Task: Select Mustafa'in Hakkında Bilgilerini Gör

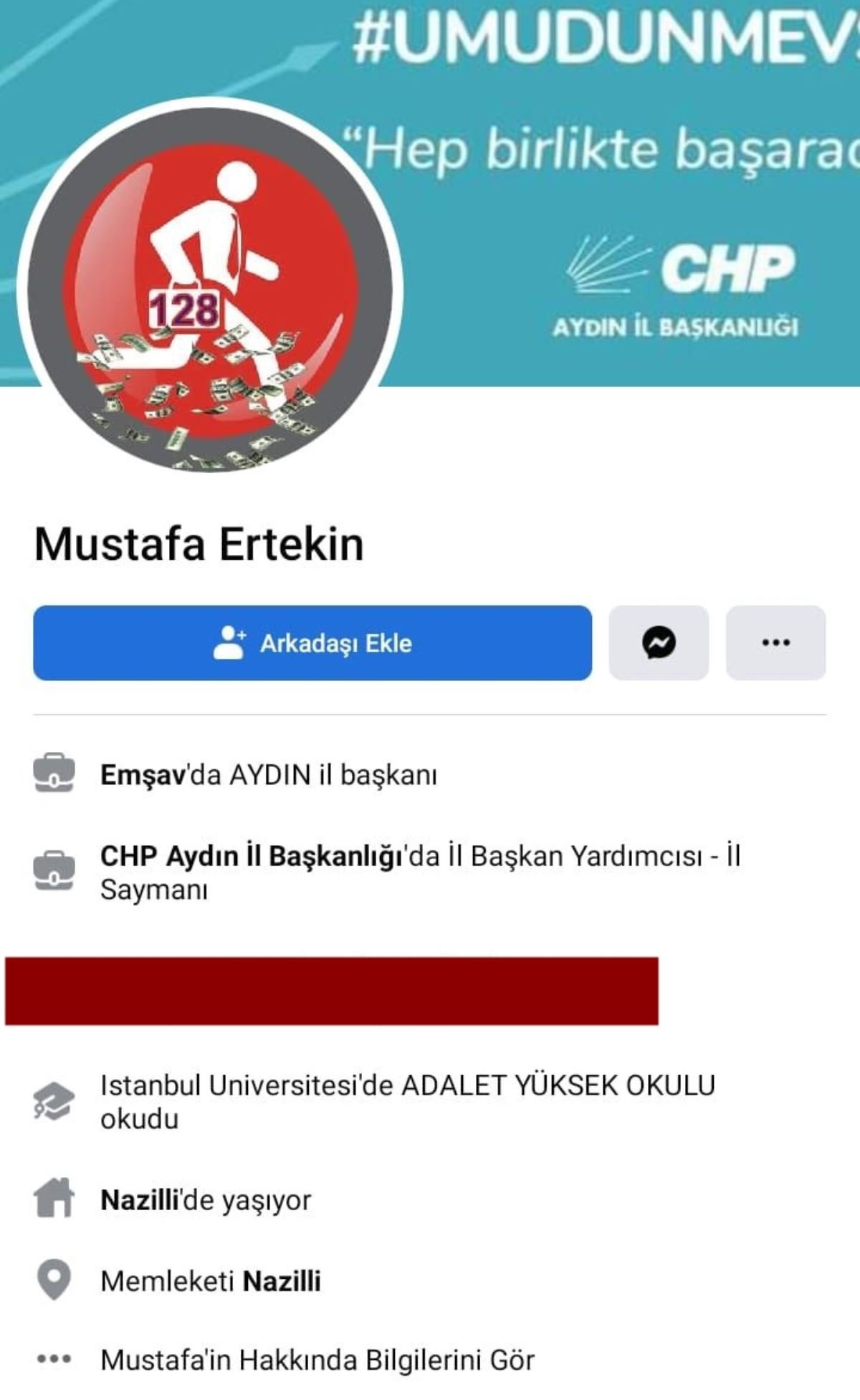Action: [317, 1360]
